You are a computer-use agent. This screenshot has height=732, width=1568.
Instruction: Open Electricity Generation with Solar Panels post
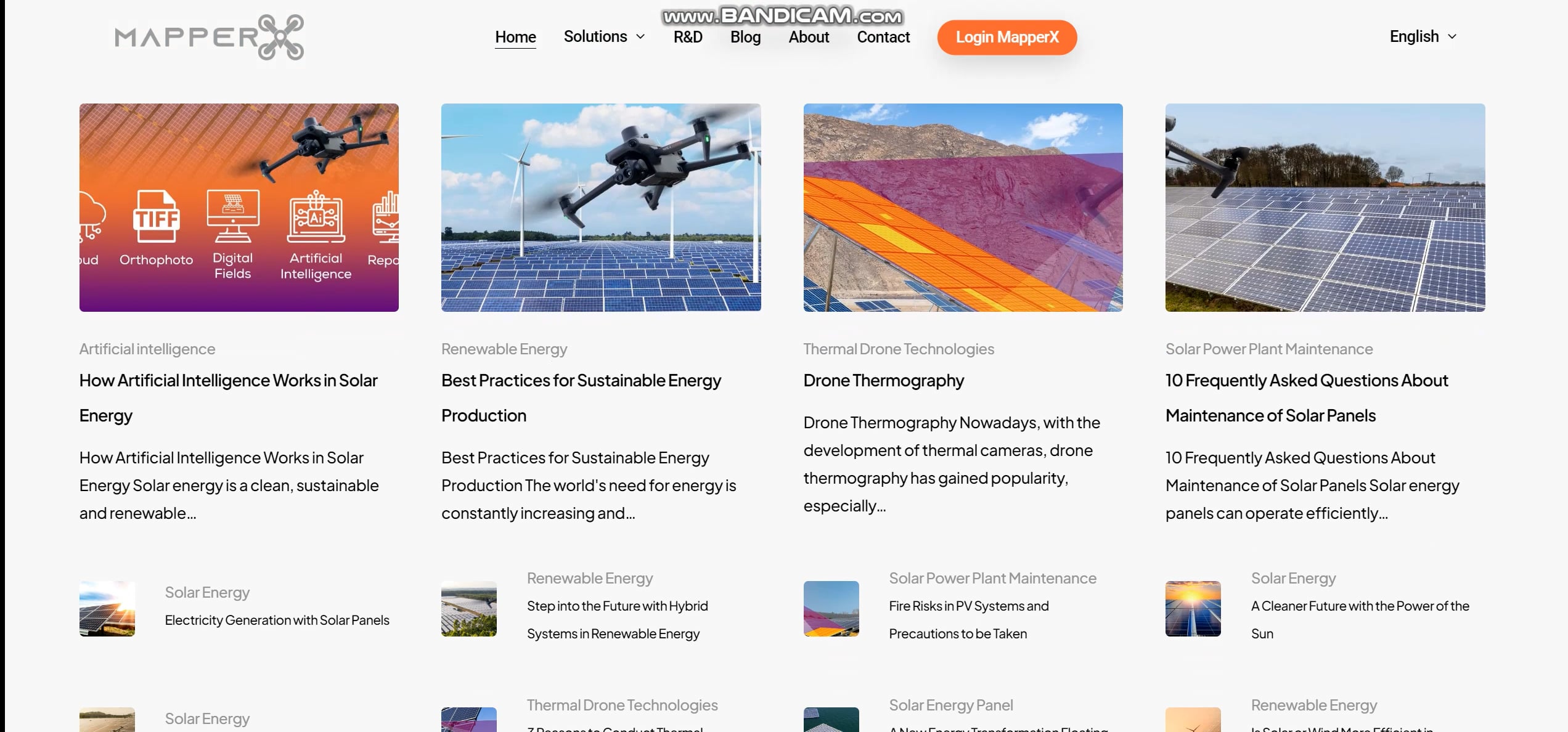pos(277,620)
